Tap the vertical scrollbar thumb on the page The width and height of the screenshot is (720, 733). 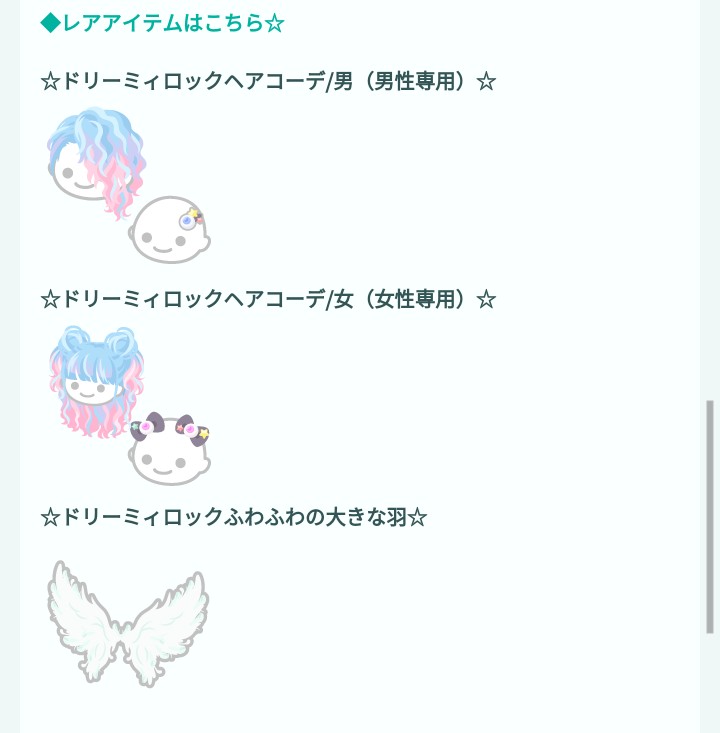(710, 517)
